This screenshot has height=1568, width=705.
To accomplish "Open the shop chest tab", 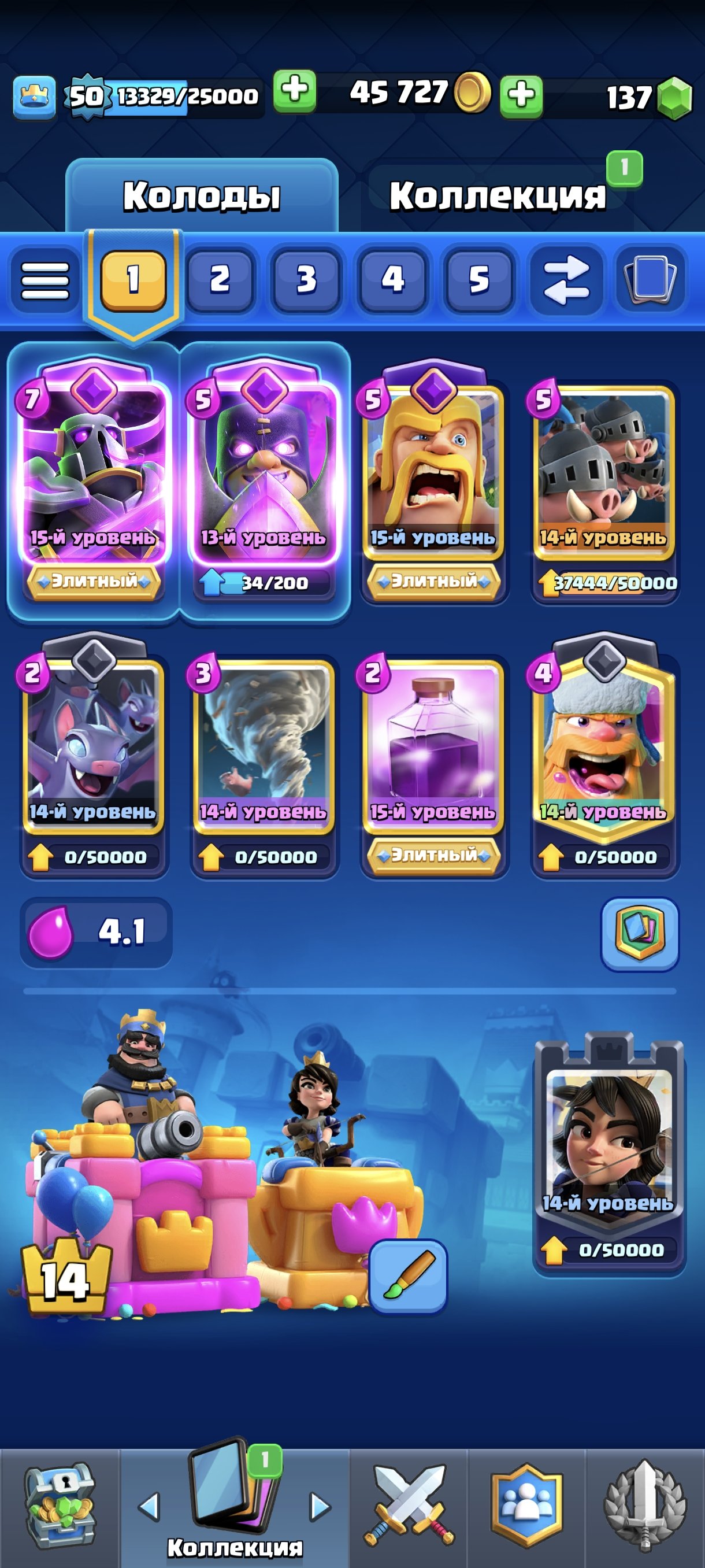I will coord(59,1505).
